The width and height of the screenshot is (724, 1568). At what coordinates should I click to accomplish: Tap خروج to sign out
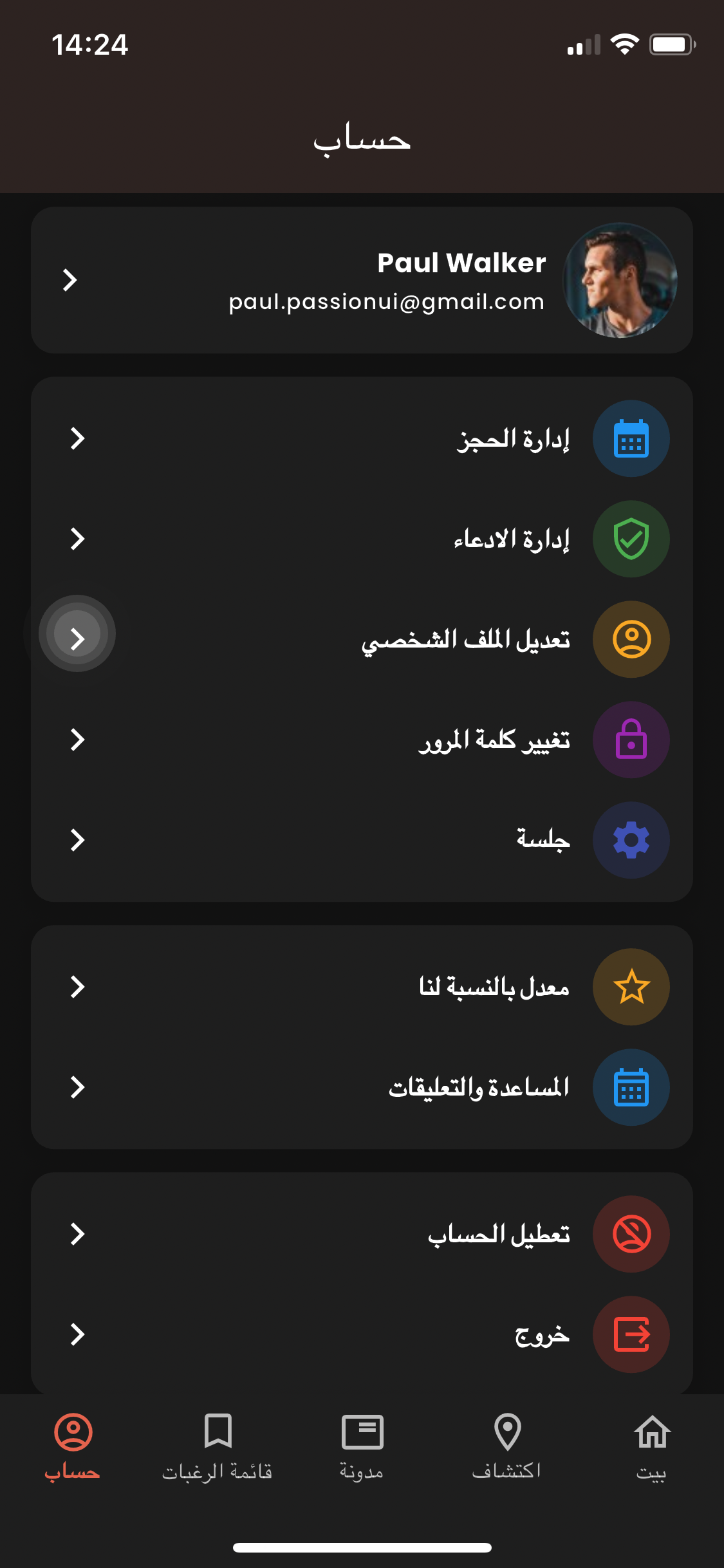362,1334
